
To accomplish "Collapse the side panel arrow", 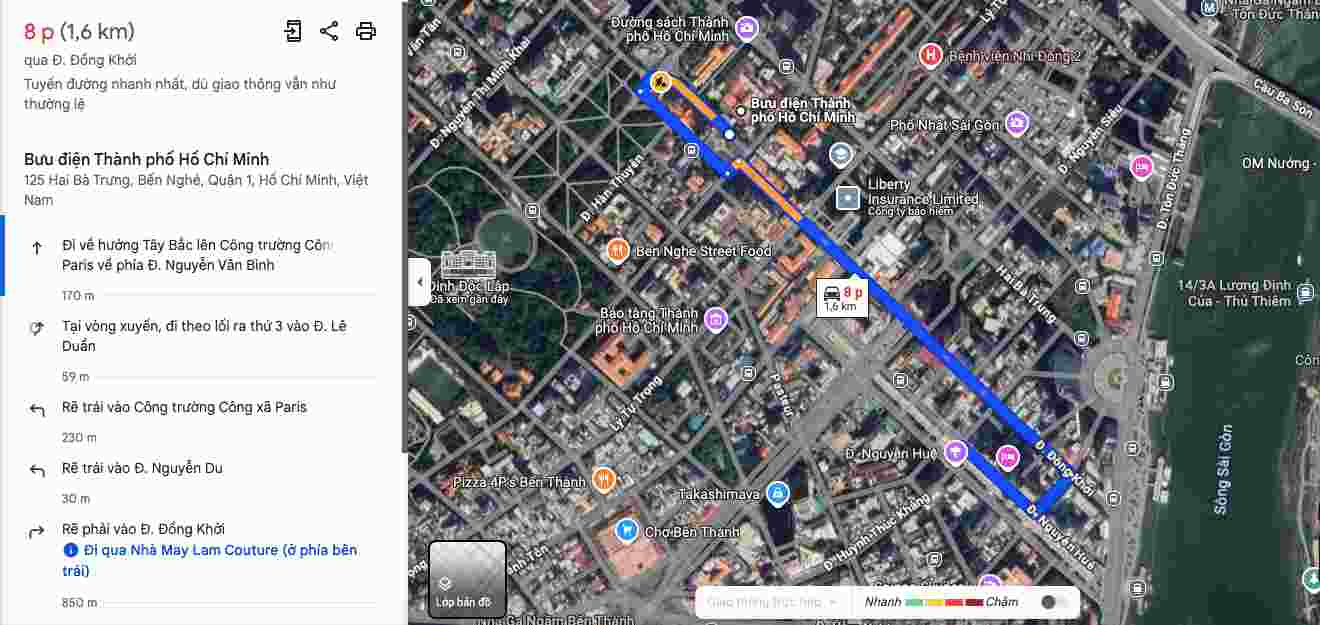I will 419,282.
